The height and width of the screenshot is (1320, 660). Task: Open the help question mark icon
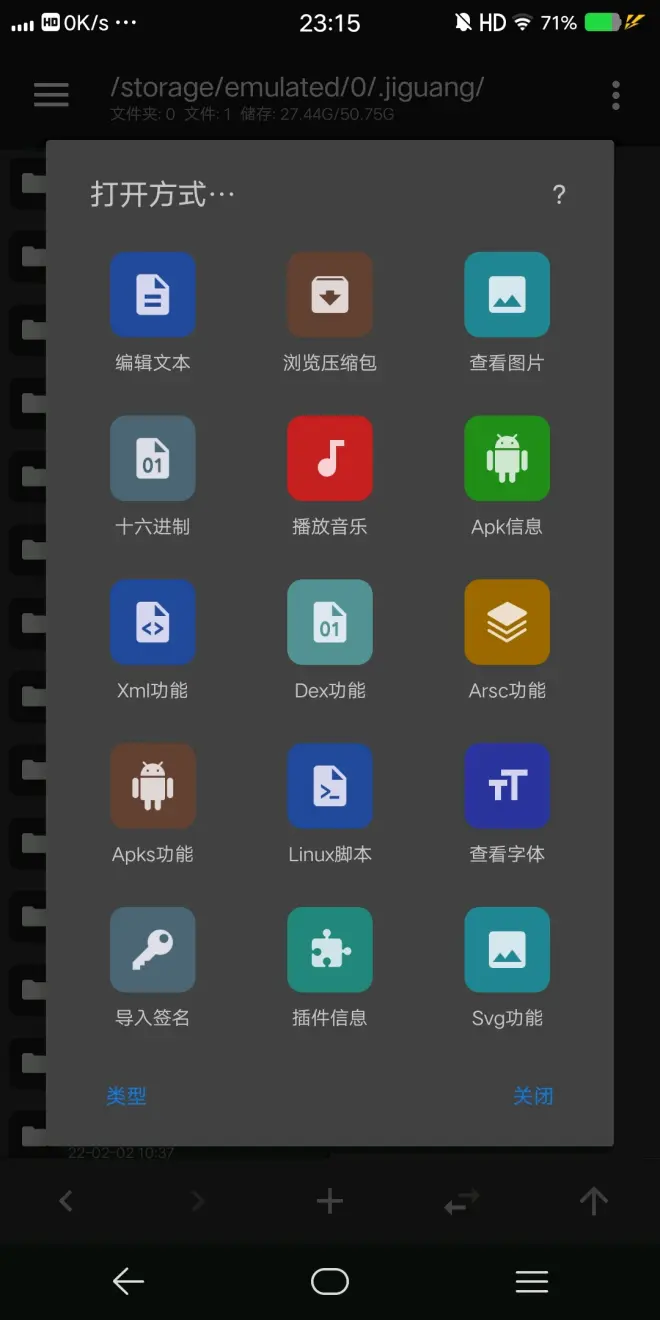(x=559, y=195)
